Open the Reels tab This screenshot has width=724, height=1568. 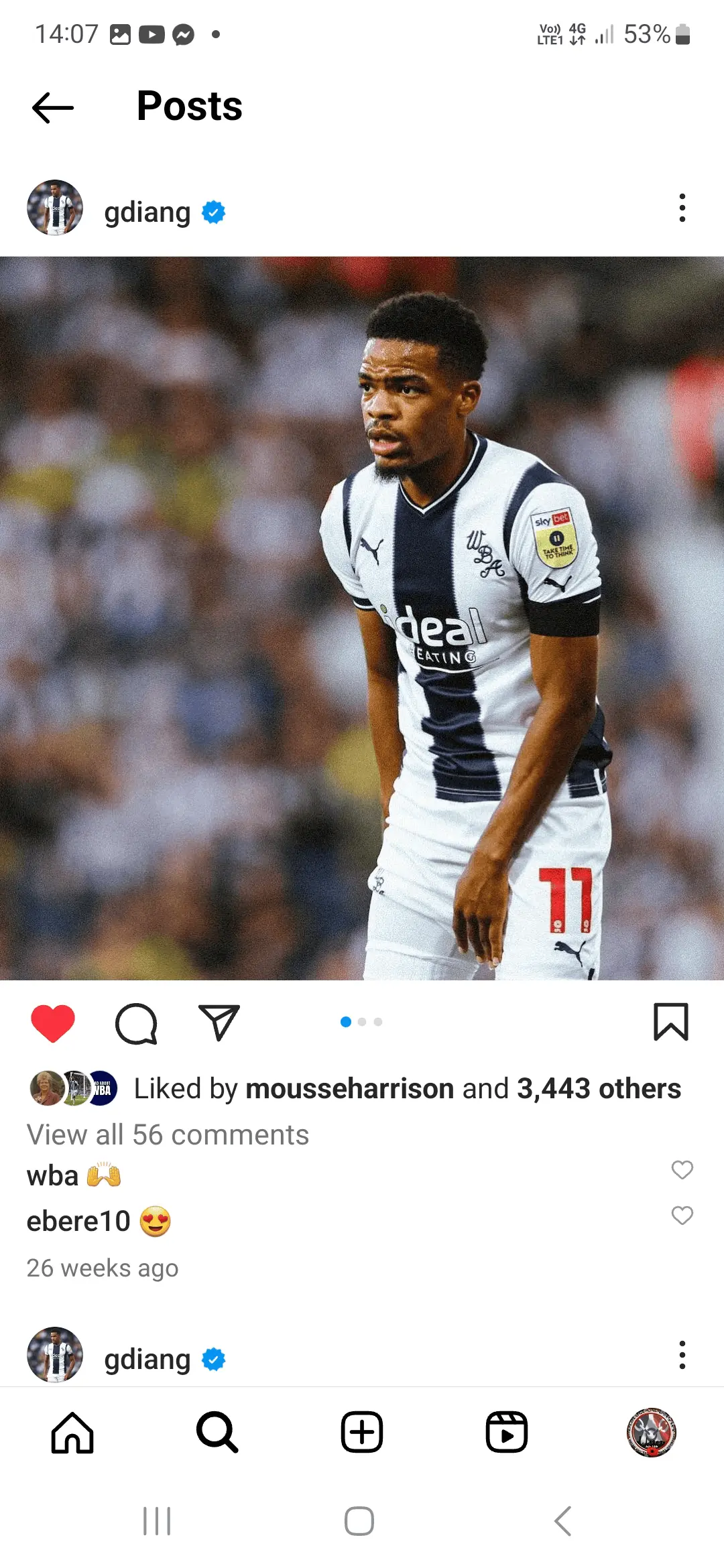pos(507,1433)
